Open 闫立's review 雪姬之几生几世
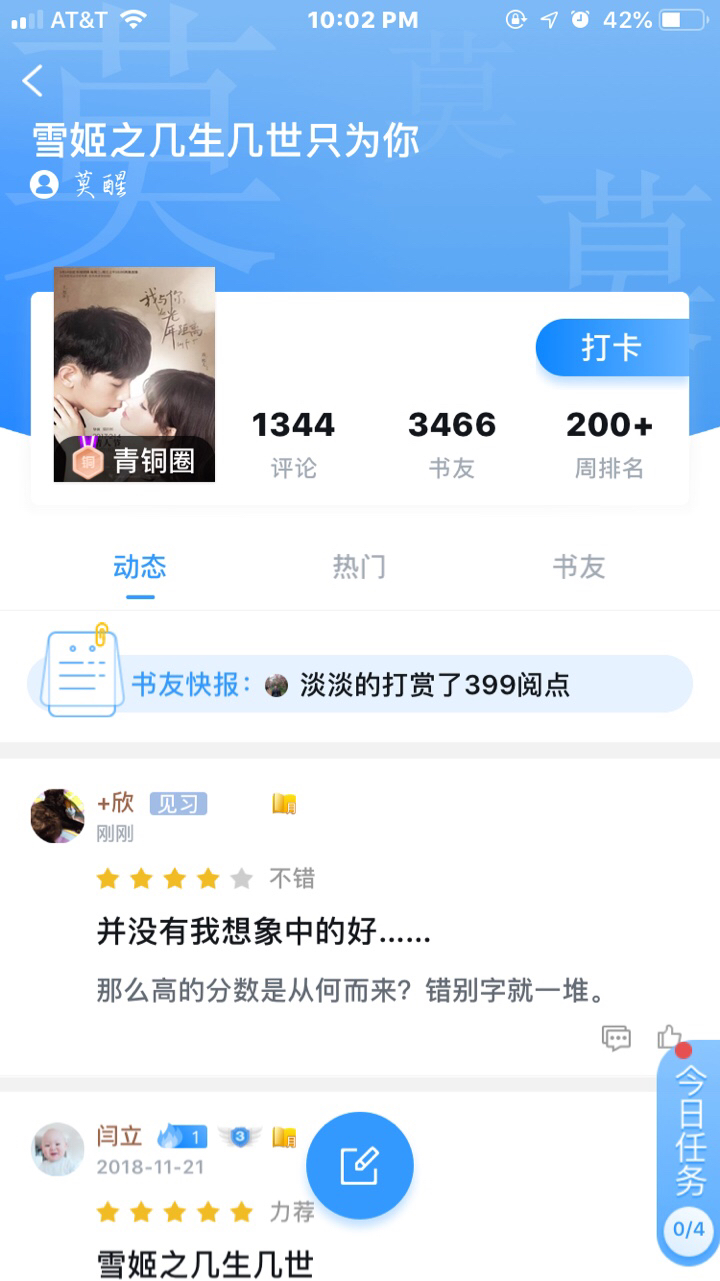 [205, 1263]
